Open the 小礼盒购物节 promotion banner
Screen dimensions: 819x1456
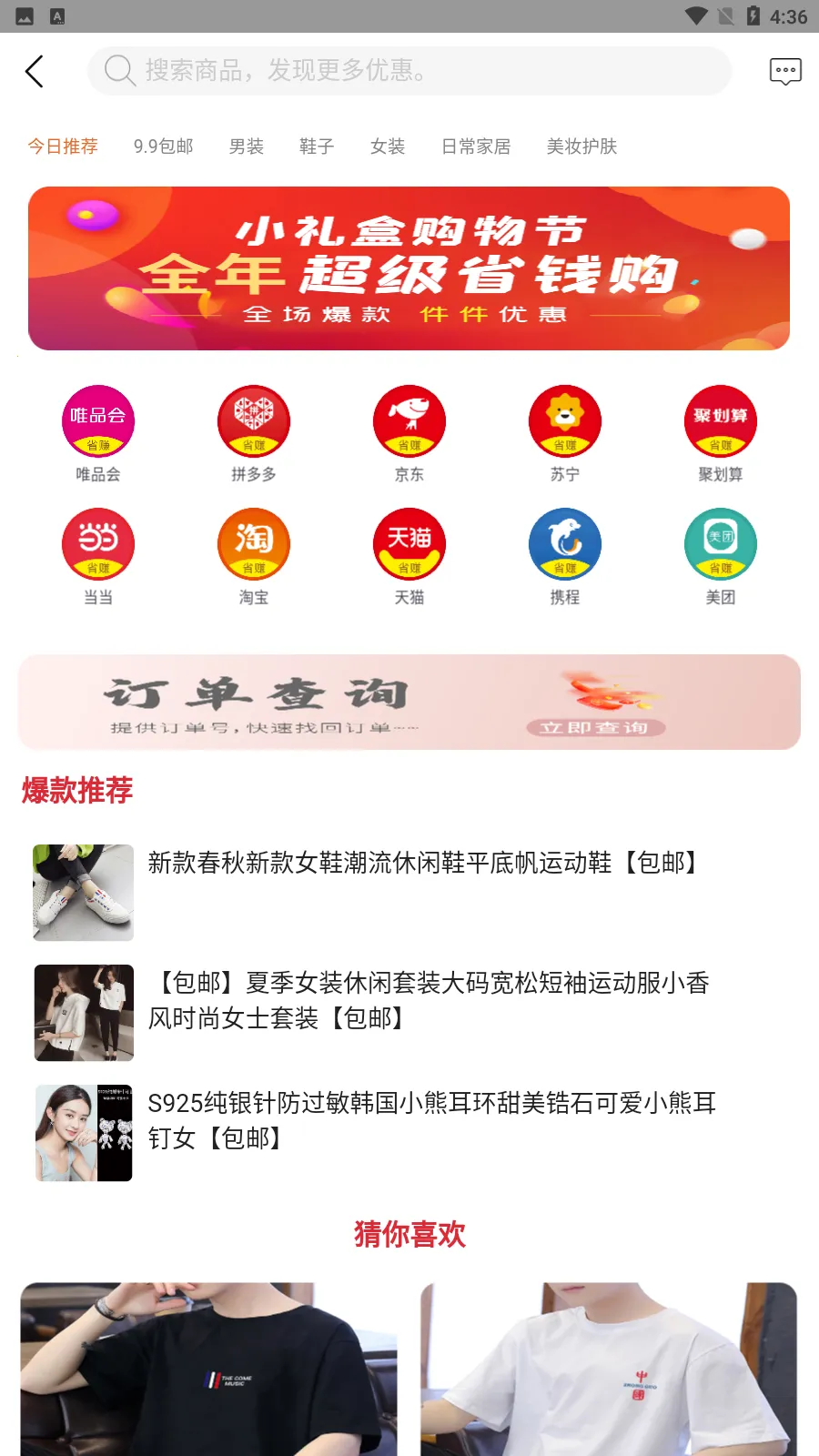(x=409, y=268)
